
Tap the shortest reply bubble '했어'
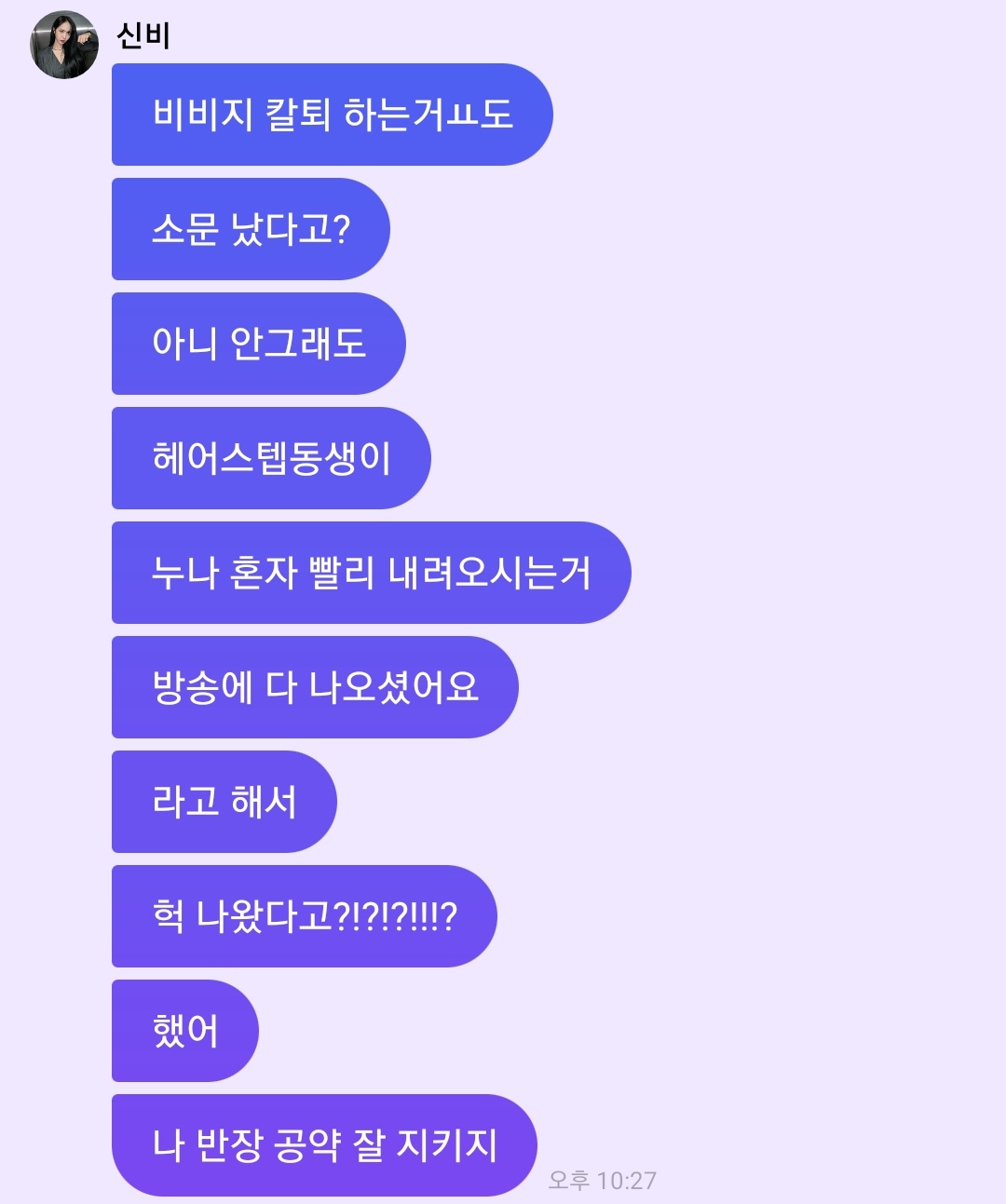[184, 1030]
